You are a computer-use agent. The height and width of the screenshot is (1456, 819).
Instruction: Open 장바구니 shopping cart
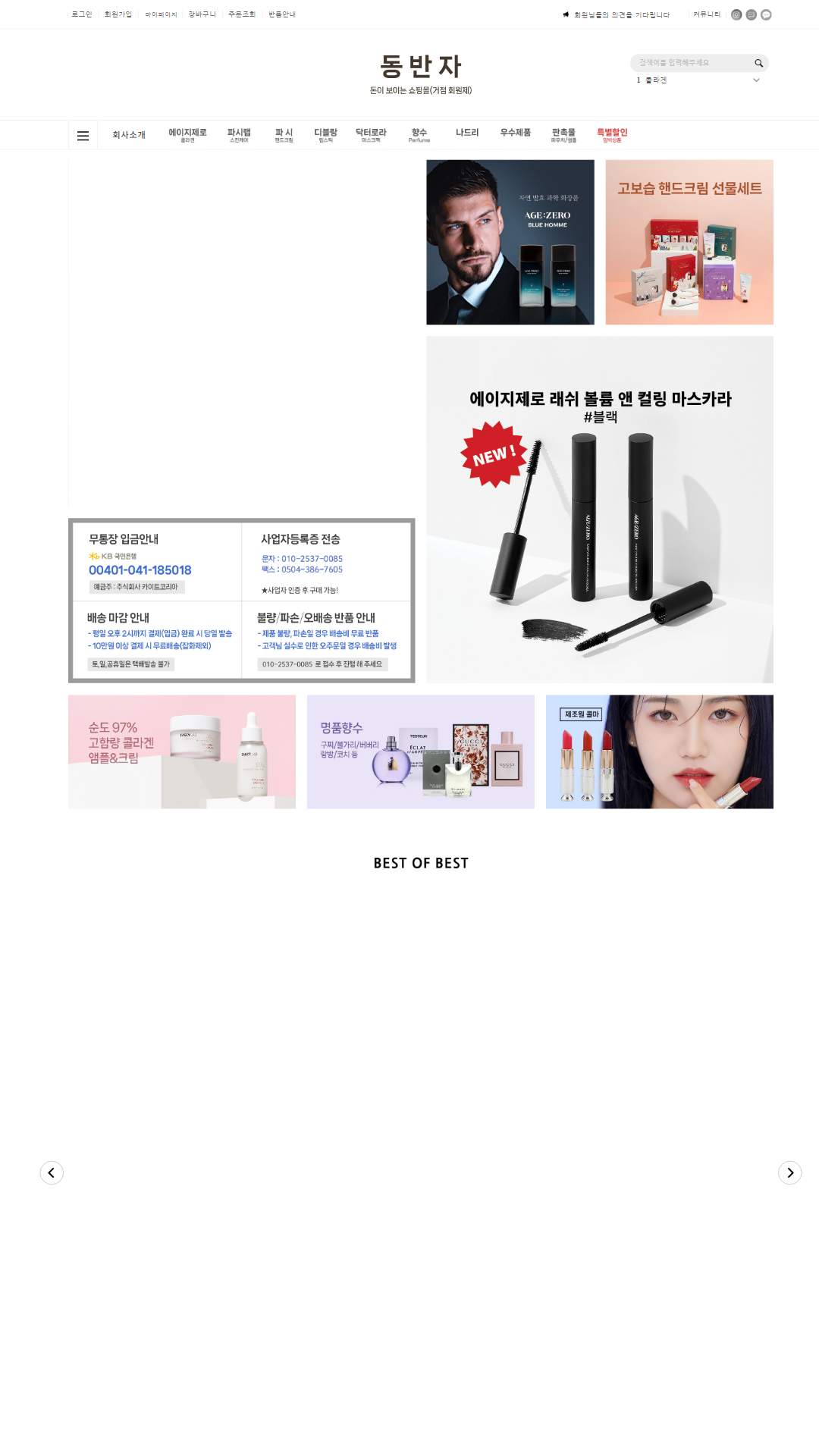(x=202, y=14)
